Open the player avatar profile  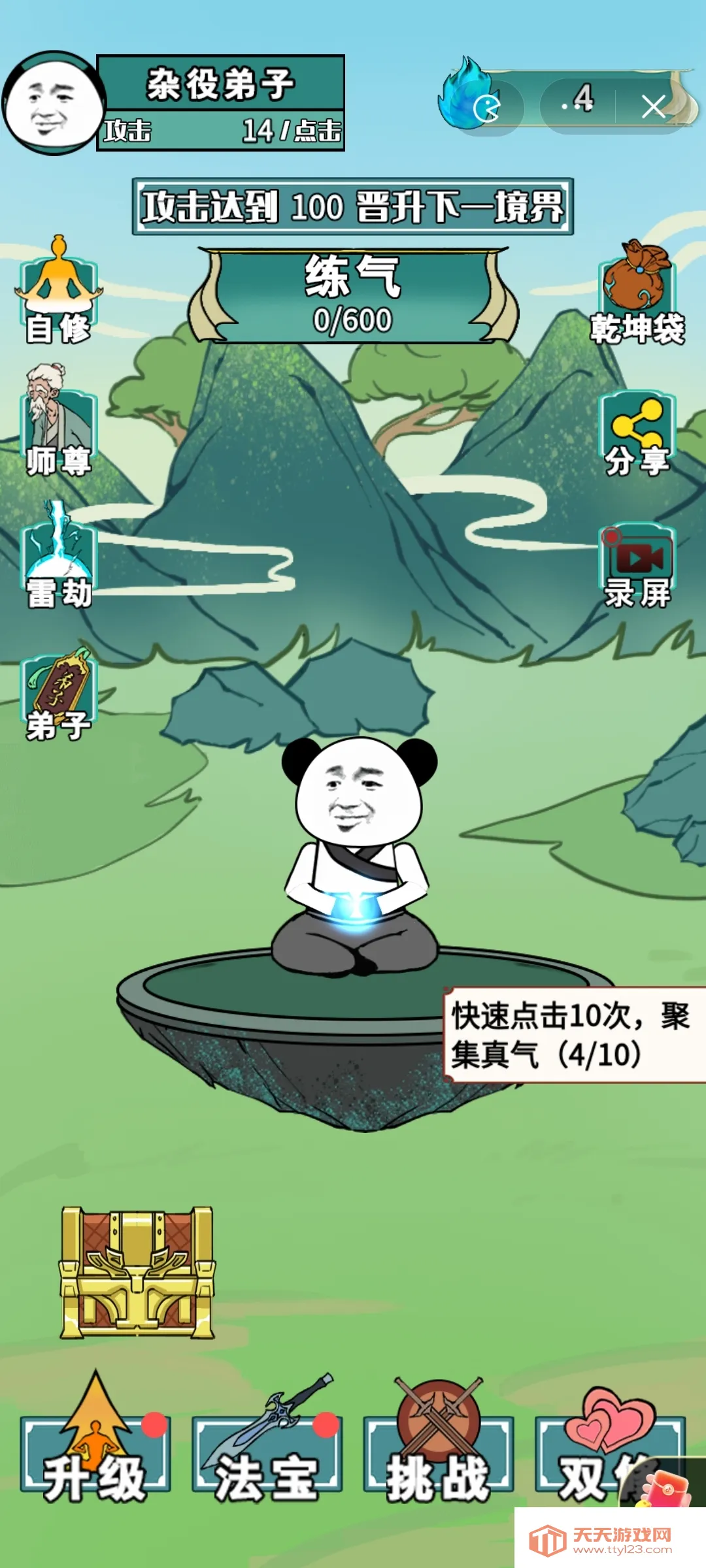52,105
